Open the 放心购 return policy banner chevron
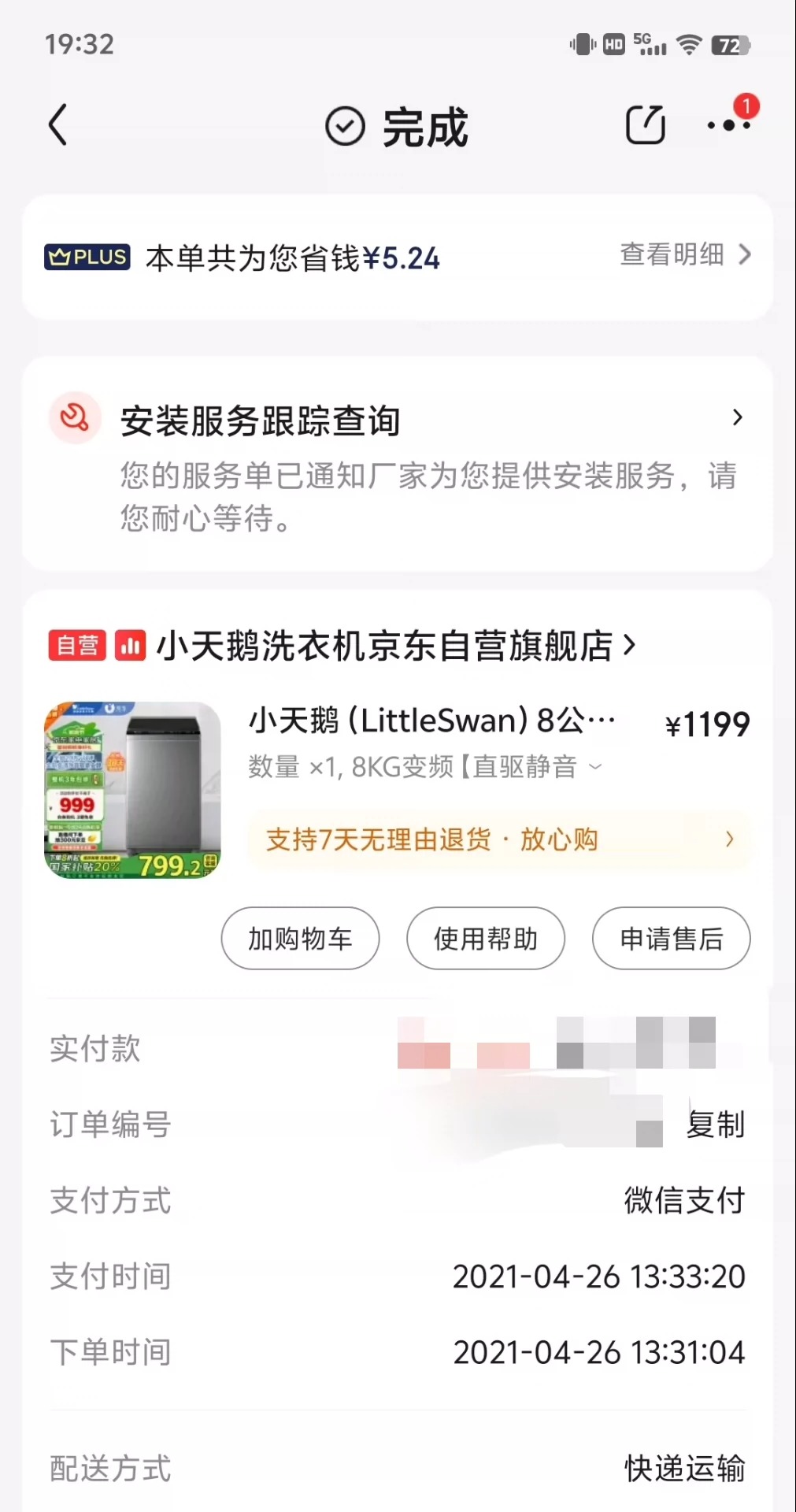 [728, 839]
